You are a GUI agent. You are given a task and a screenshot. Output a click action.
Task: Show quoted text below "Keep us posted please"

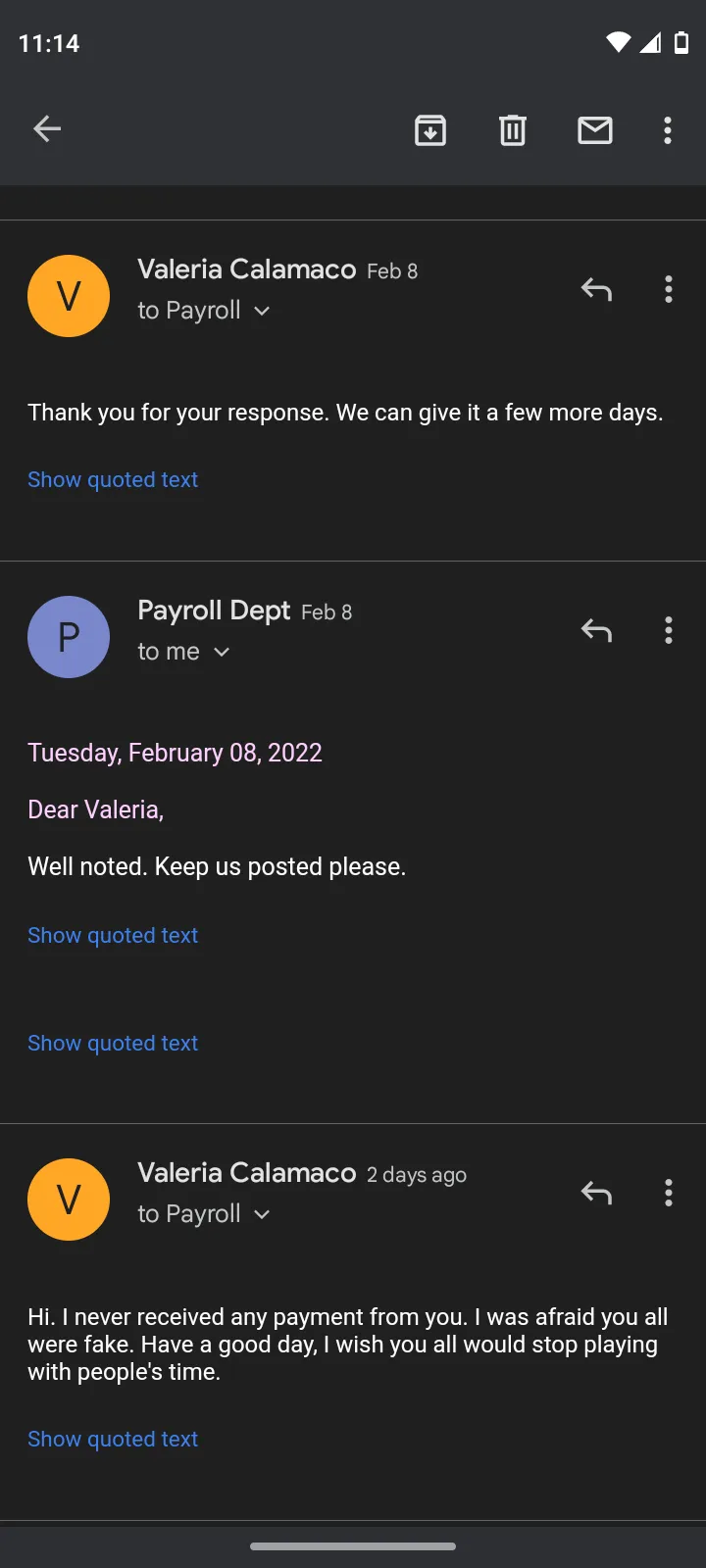click(x=113, y=935)
